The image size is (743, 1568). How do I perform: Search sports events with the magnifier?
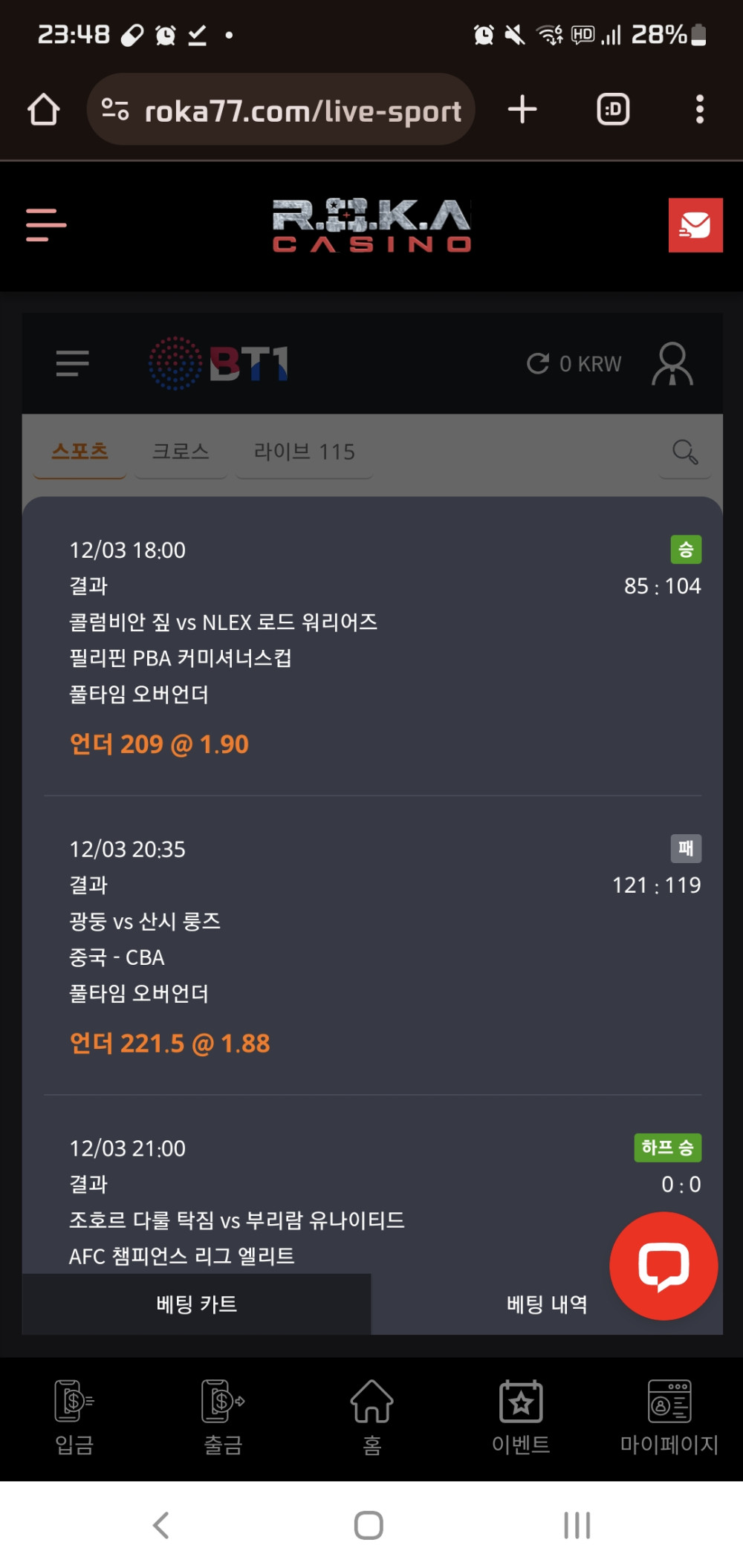[684, 452]
